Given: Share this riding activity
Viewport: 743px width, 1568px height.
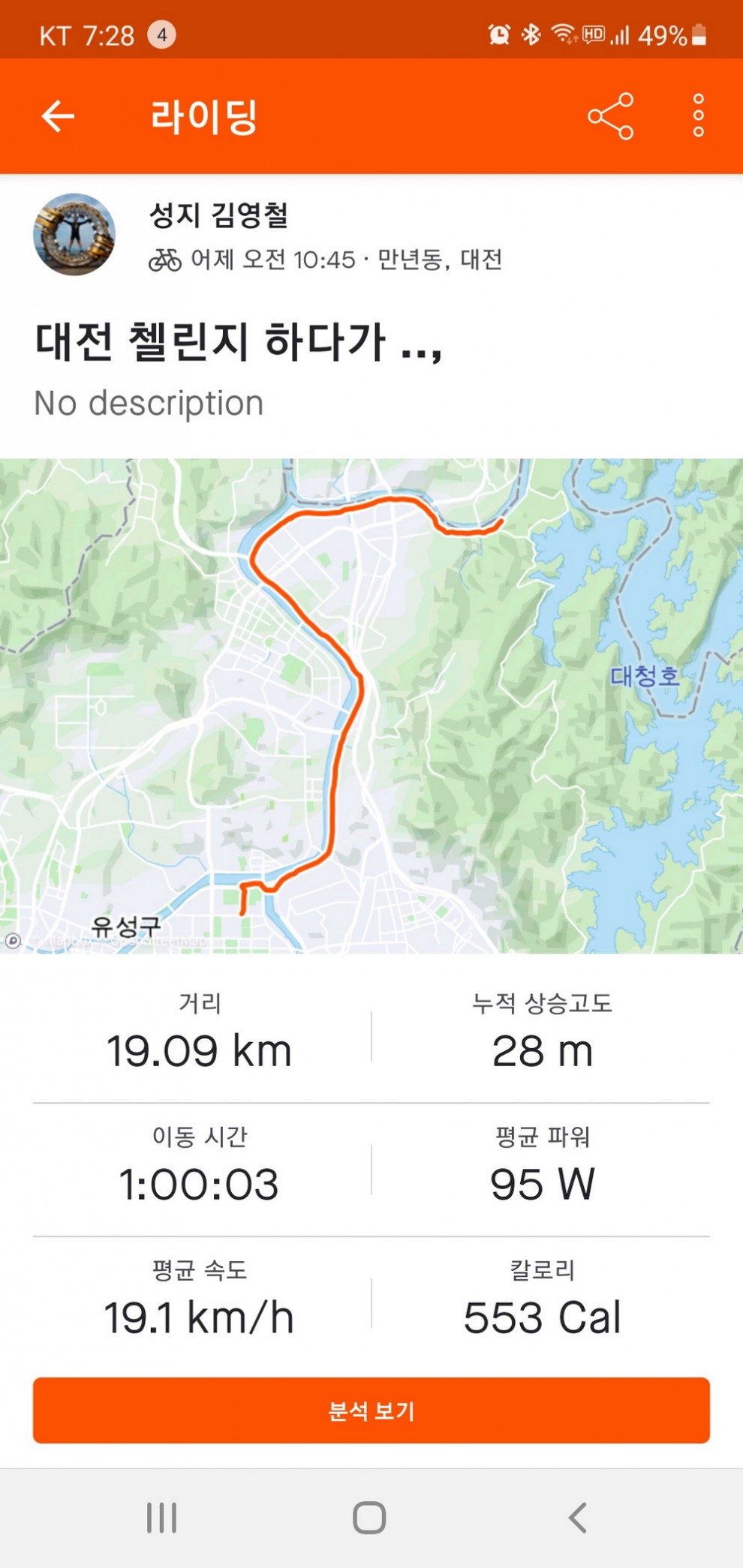Looking at the screenshot, I should 610,116.
